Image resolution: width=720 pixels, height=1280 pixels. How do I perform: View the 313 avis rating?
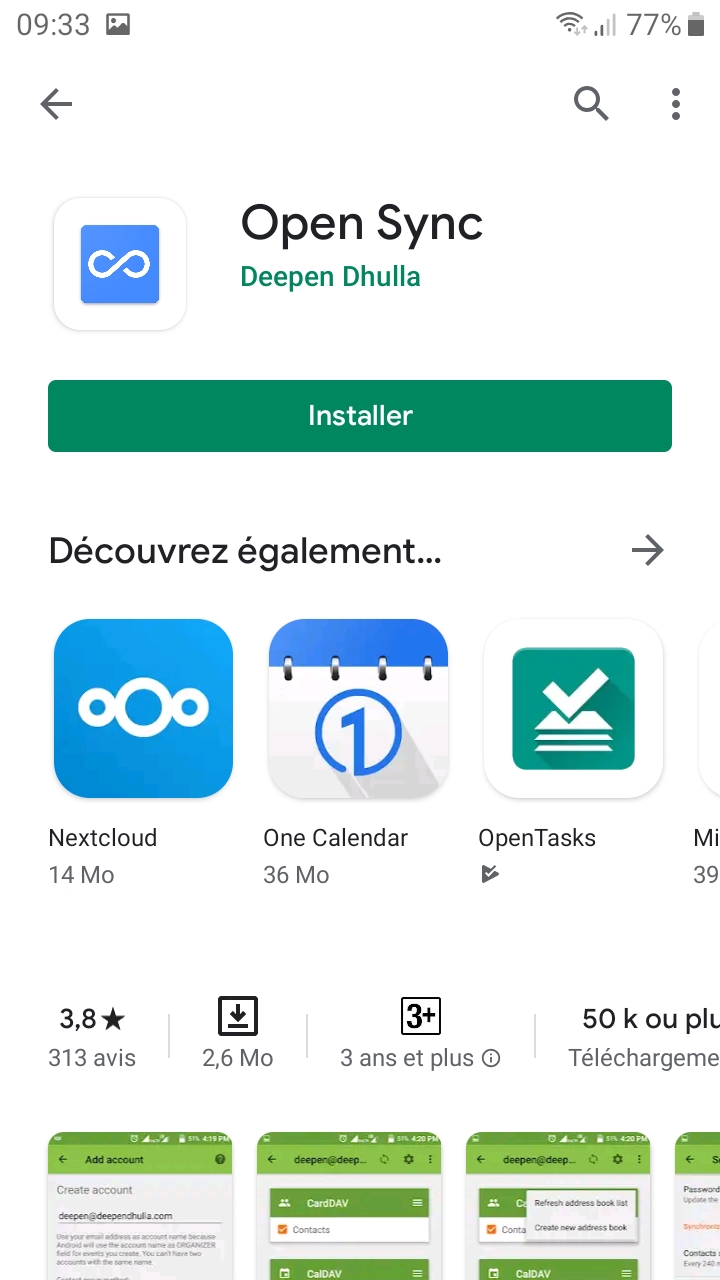point(92,1037)
